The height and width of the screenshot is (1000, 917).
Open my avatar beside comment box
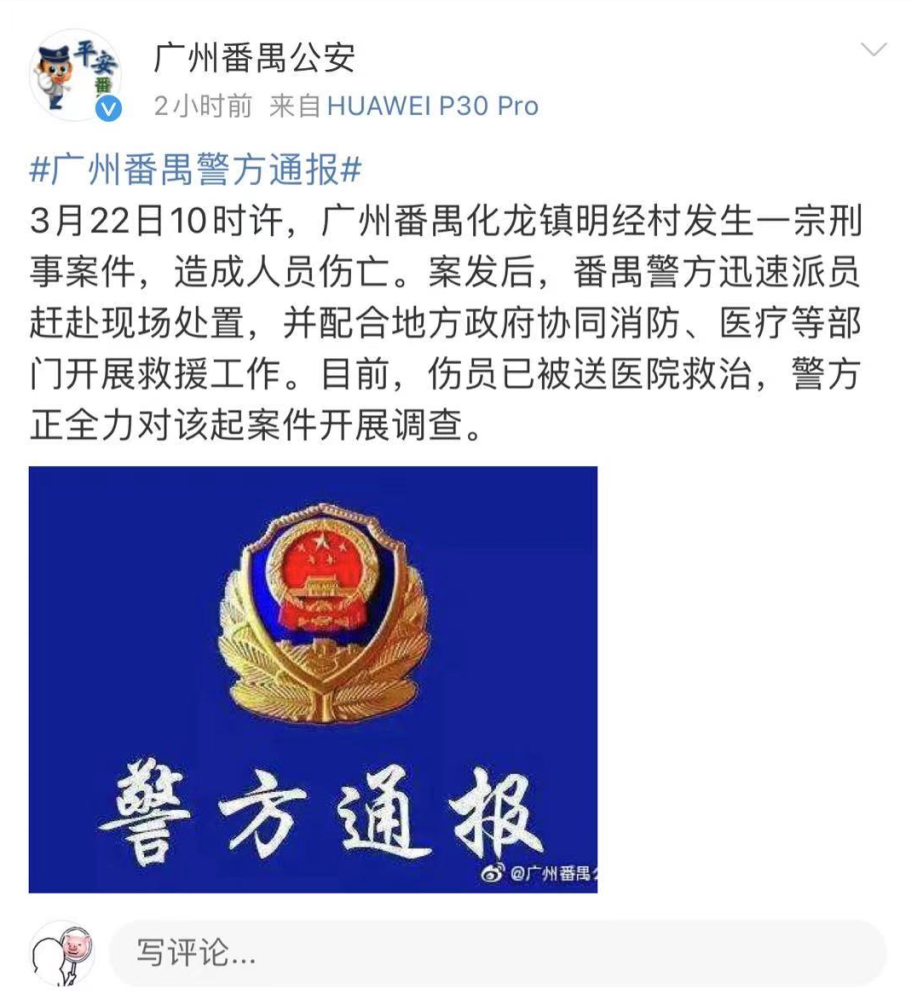pyautogui.click(x=62, y=953)
